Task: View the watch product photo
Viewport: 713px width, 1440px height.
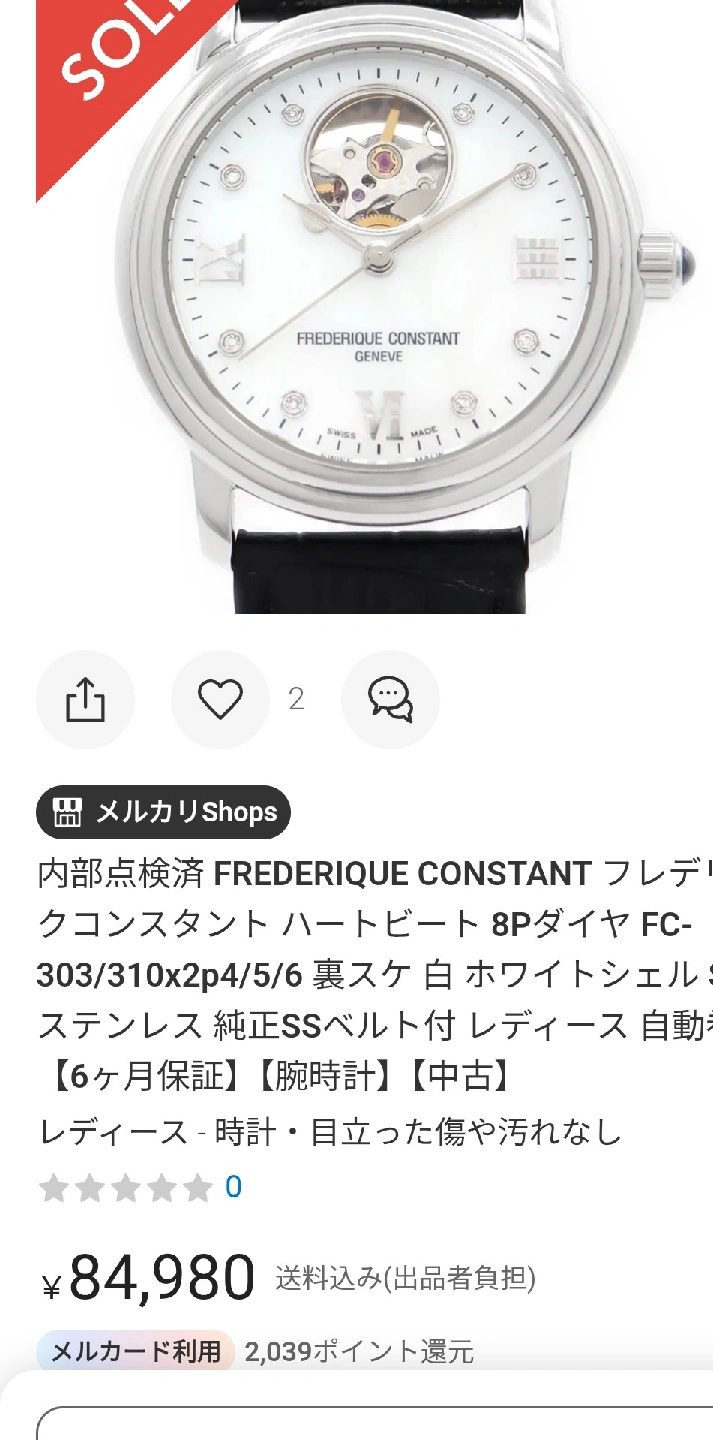Action: [380, 300]
